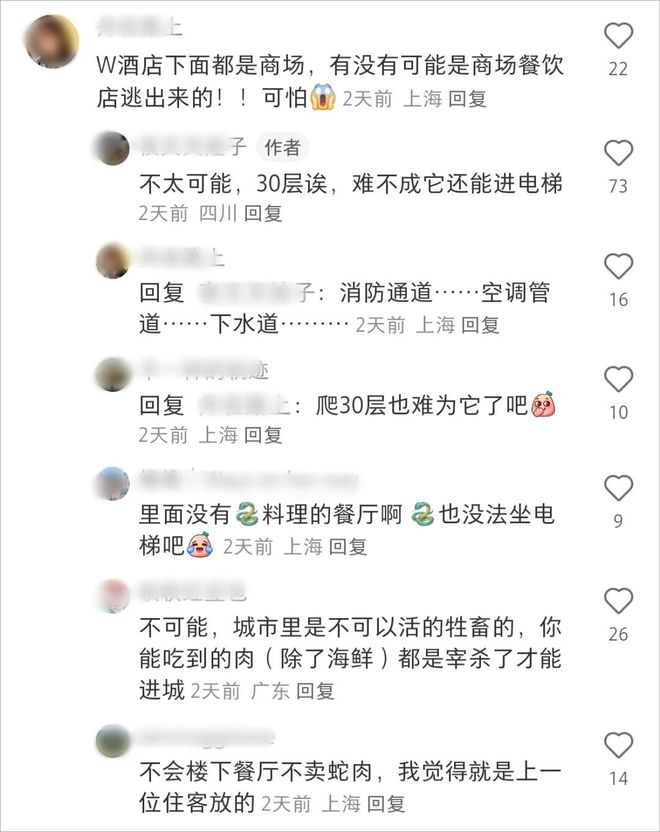Like the reply about 消防通道 and 空调管道
This screenshot has height=832, width=660.
619,266
